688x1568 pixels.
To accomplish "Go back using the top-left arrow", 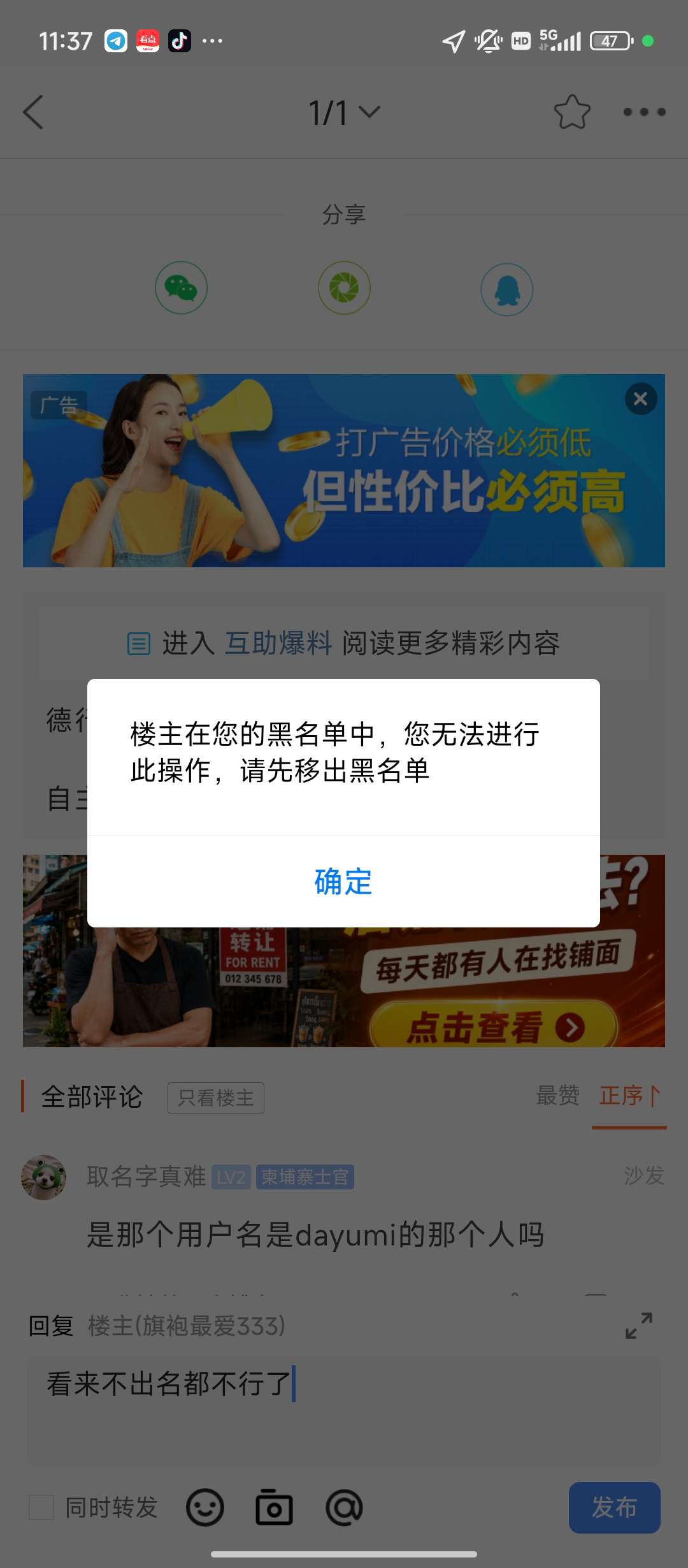I will (x=33, y=112).
